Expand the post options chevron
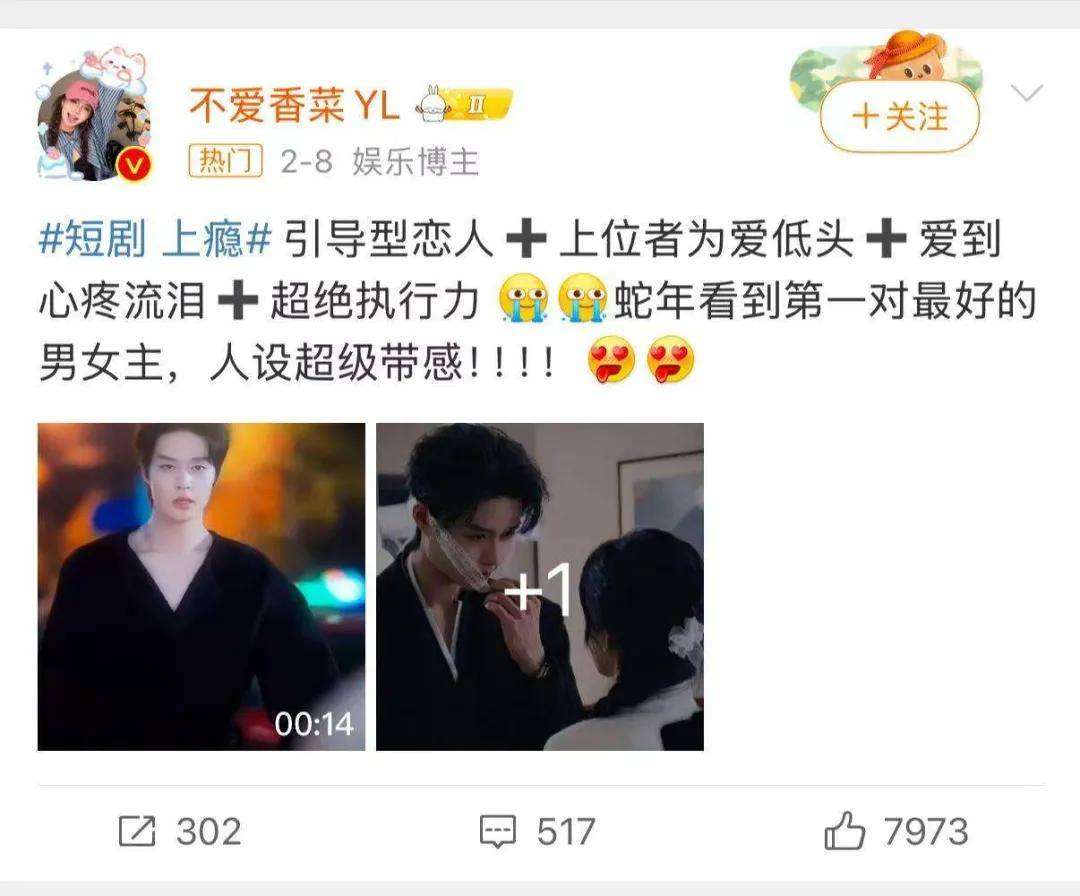The height and width of the screenshot is (896, 1080). 1027,94
